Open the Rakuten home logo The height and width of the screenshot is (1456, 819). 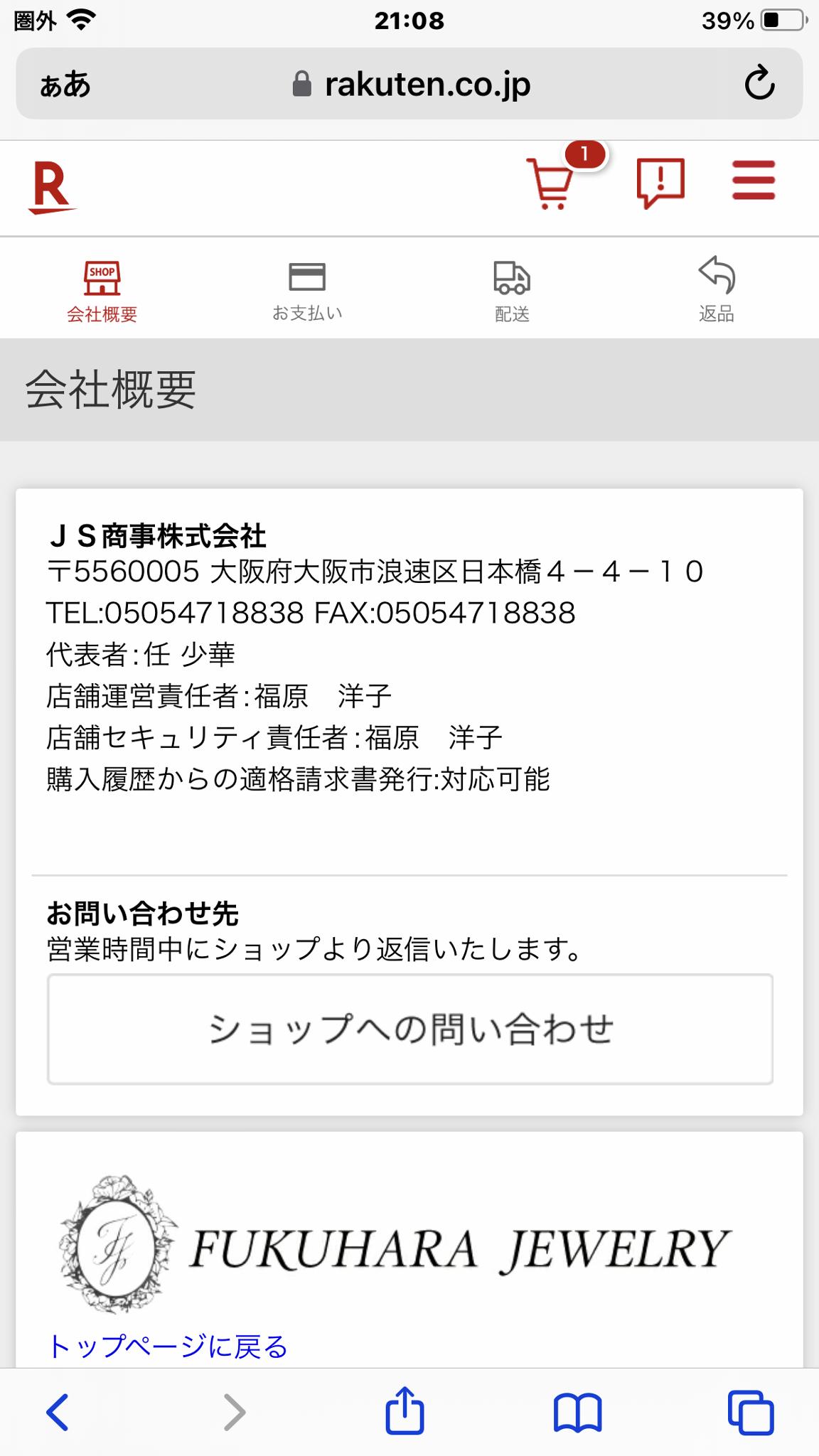tap(51, 188)
